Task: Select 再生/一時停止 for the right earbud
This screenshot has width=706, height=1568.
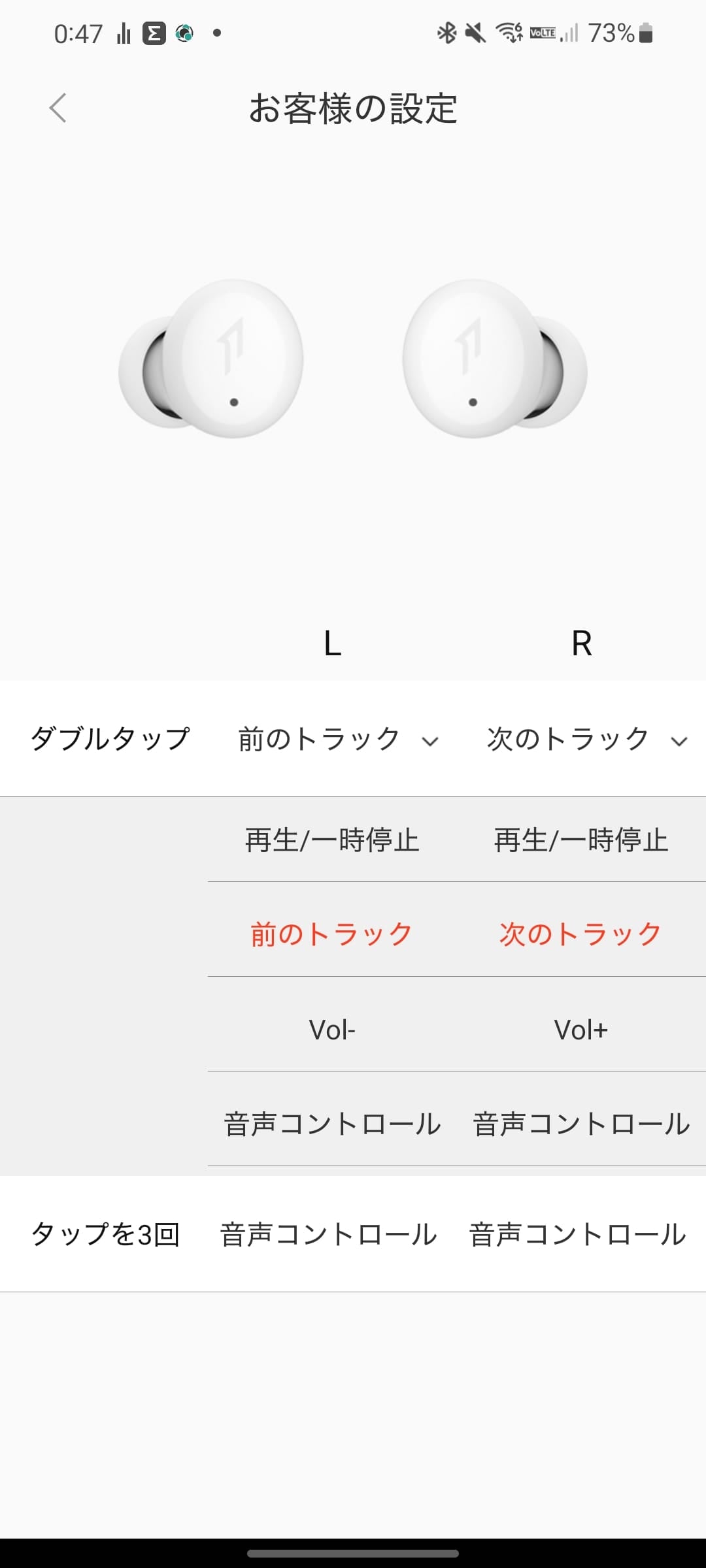Action: 581,840
